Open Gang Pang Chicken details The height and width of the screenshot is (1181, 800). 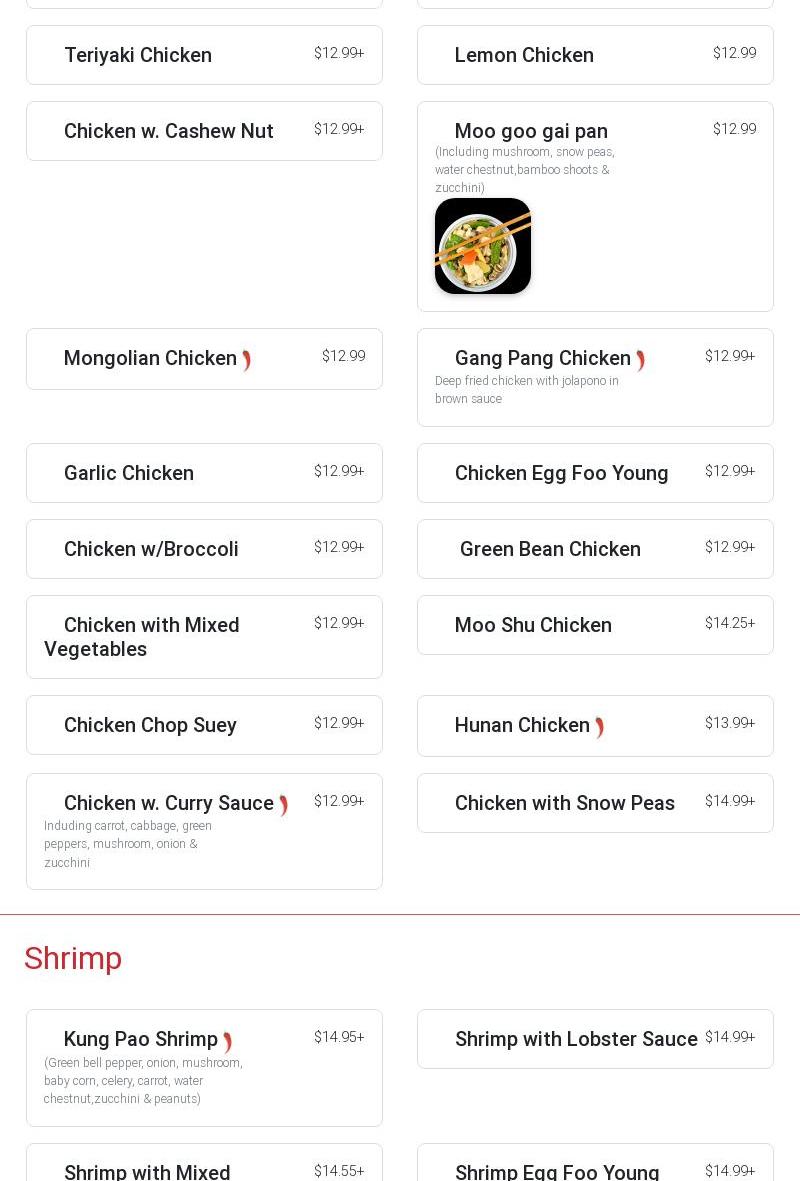[595, 377]
